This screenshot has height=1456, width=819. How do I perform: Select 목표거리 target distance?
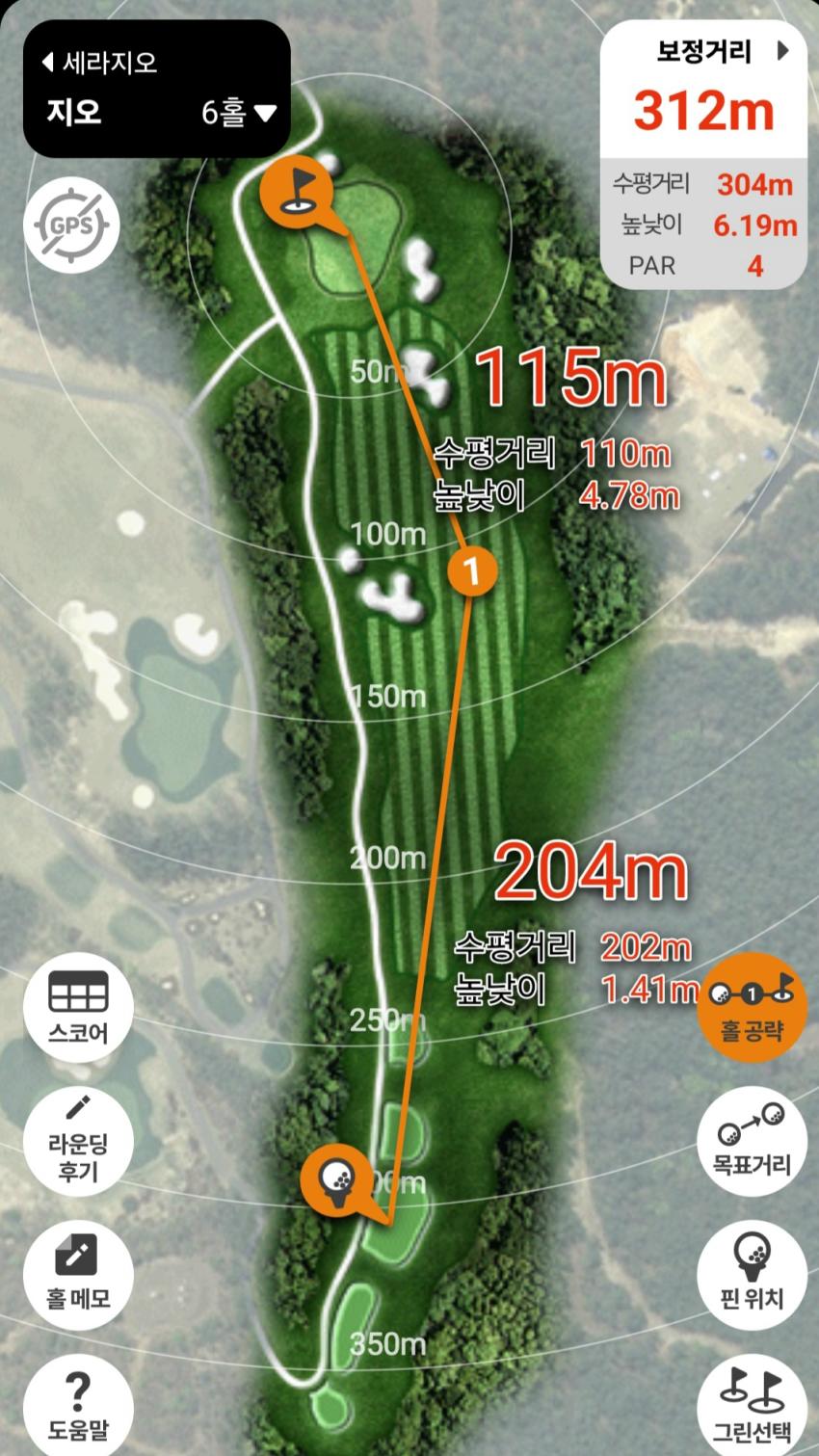coord(752,1140)
